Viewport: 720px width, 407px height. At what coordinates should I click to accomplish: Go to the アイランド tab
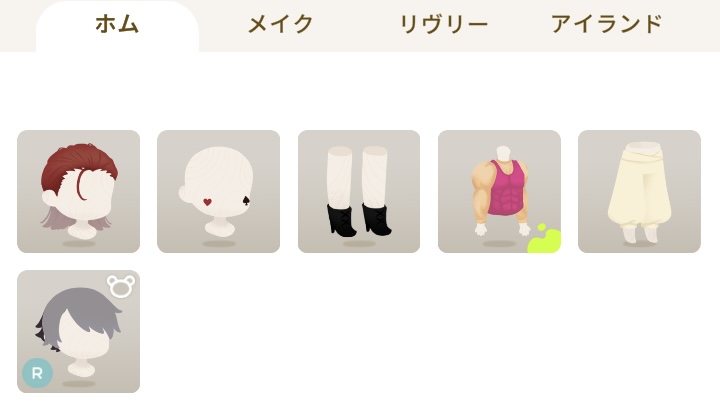(606, 25)
